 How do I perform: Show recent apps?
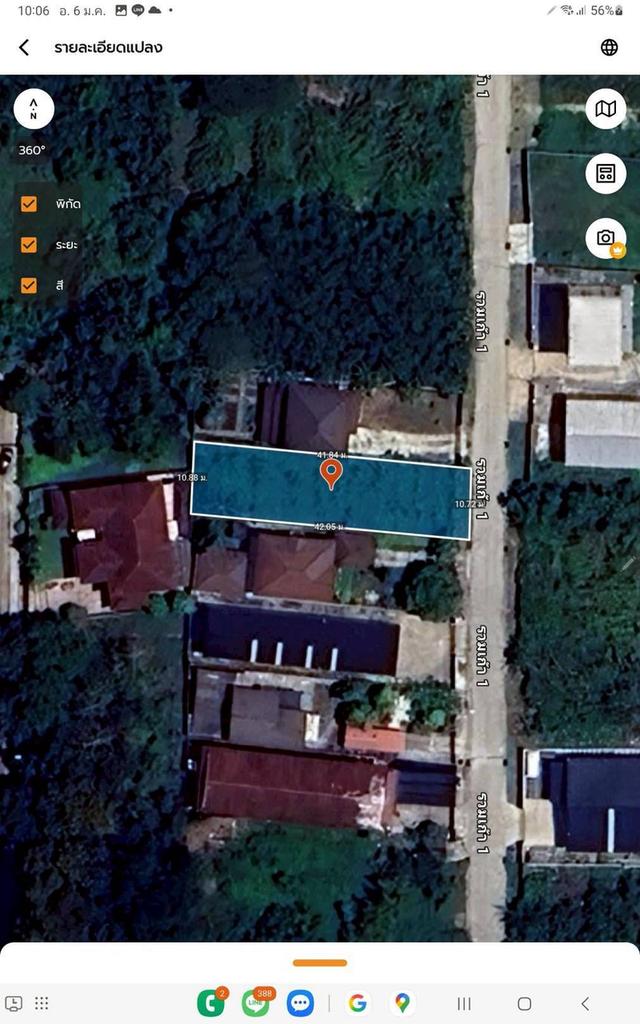point(464,1003)
